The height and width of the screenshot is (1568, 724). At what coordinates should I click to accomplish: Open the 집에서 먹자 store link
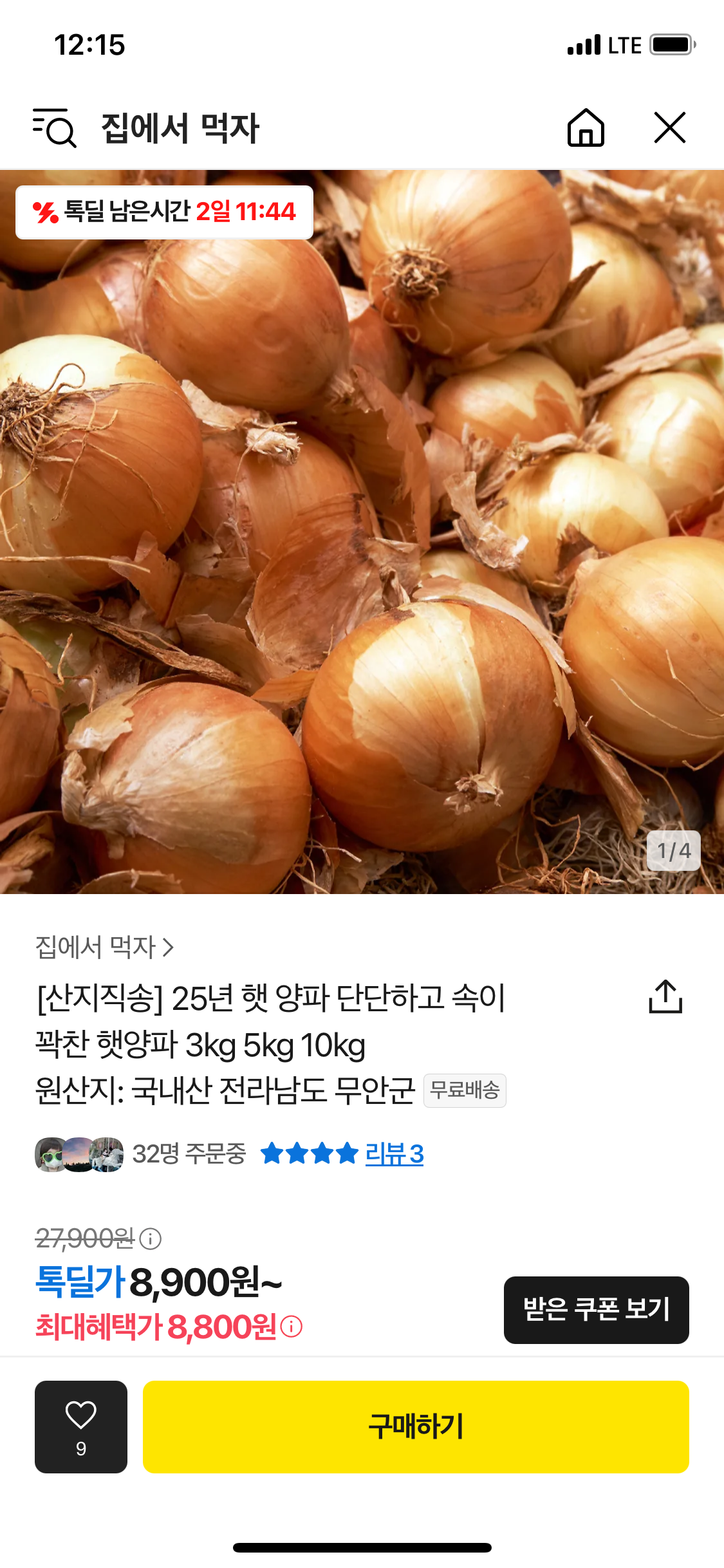(x=104, y=947)
